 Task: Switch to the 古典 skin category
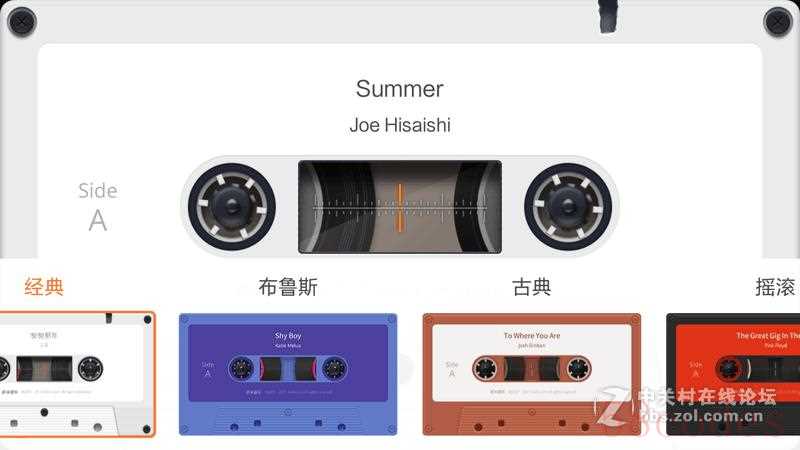tap(531, 288)
